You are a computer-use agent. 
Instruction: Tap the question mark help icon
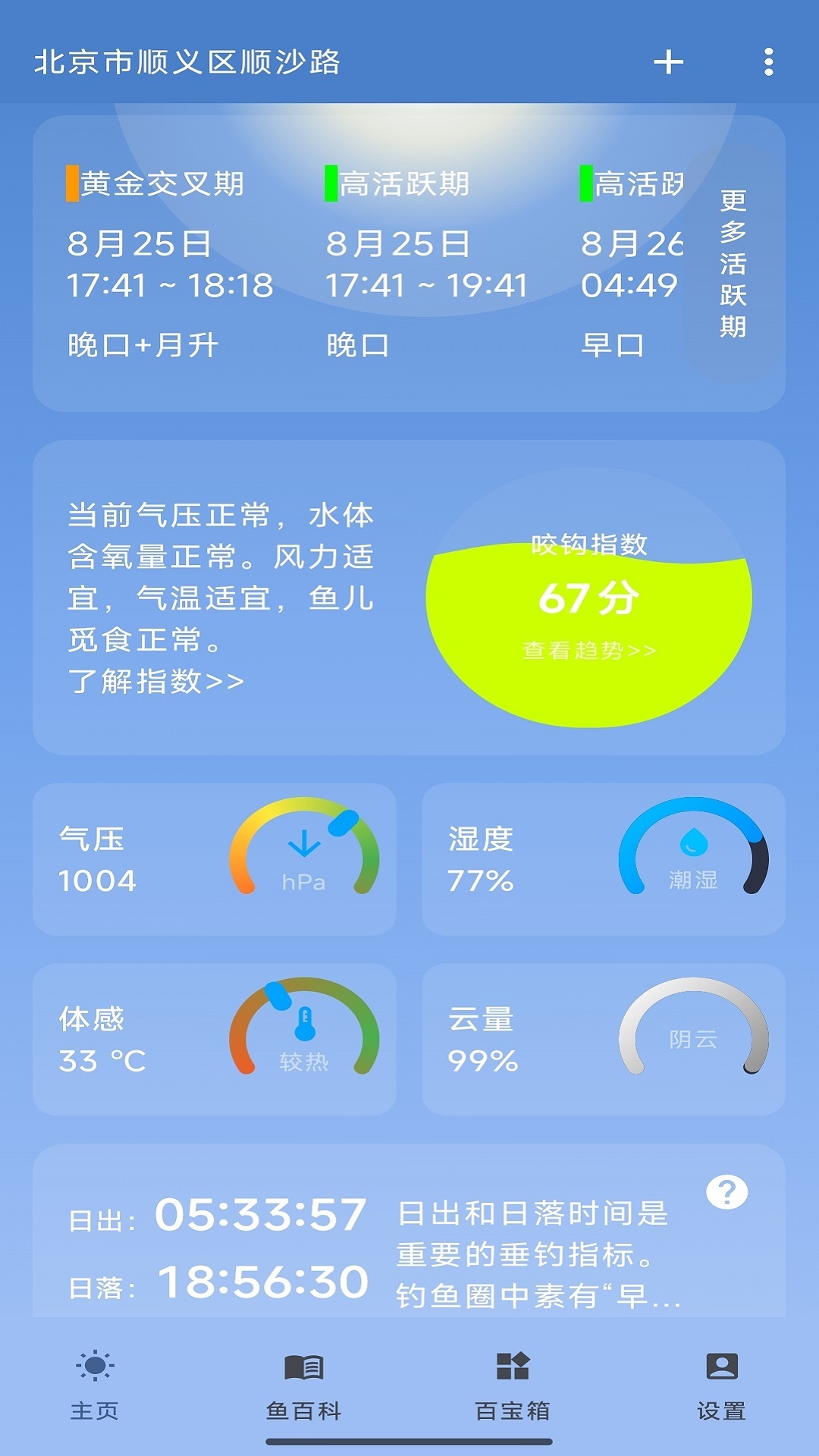pos(726,1192)
